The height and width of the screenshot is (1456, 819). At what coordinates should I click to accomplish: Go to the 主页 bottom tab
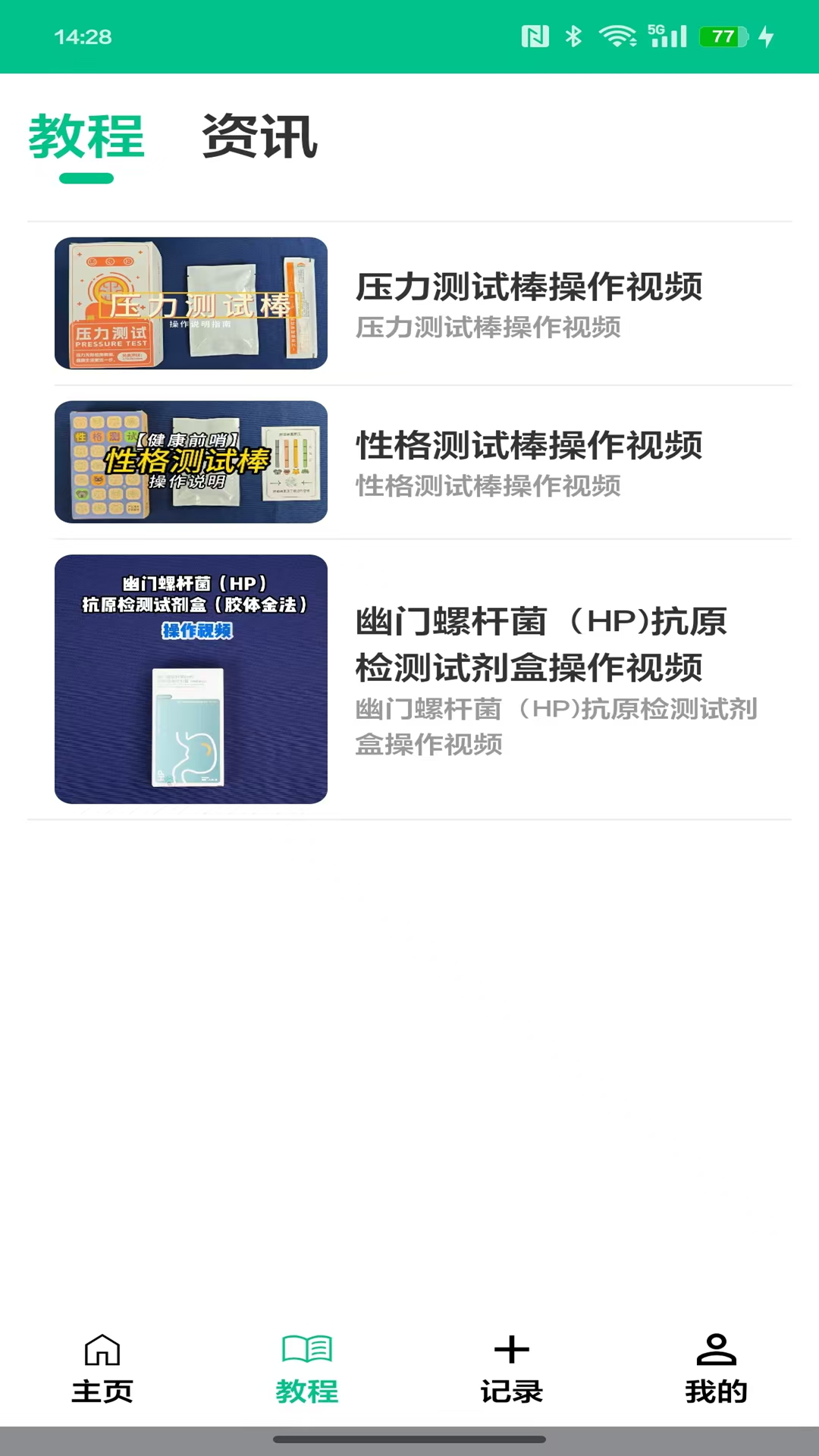(x=102, y=1370)
